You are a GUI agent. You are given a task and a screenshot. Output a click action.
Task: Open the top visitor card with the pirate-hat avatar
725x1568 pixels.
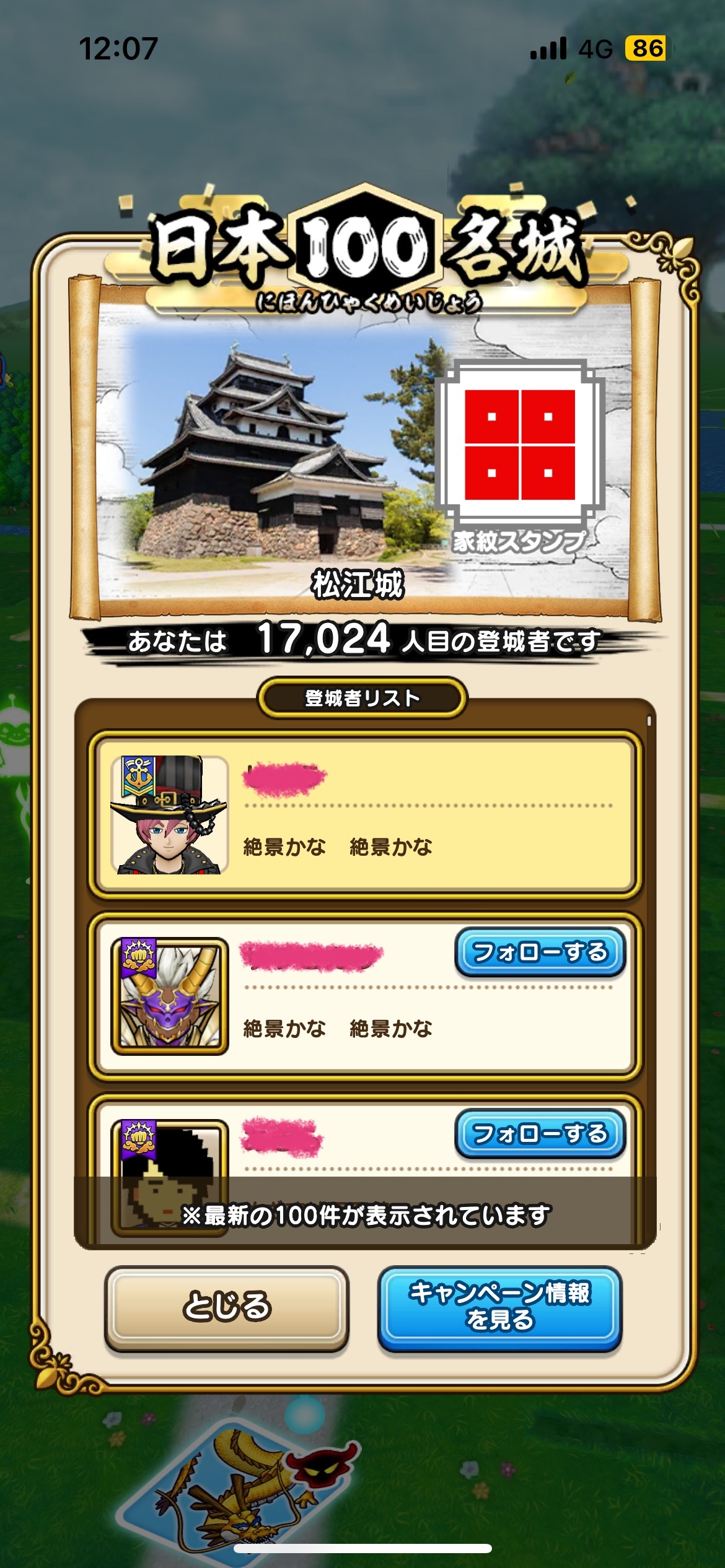pos(364,814)
